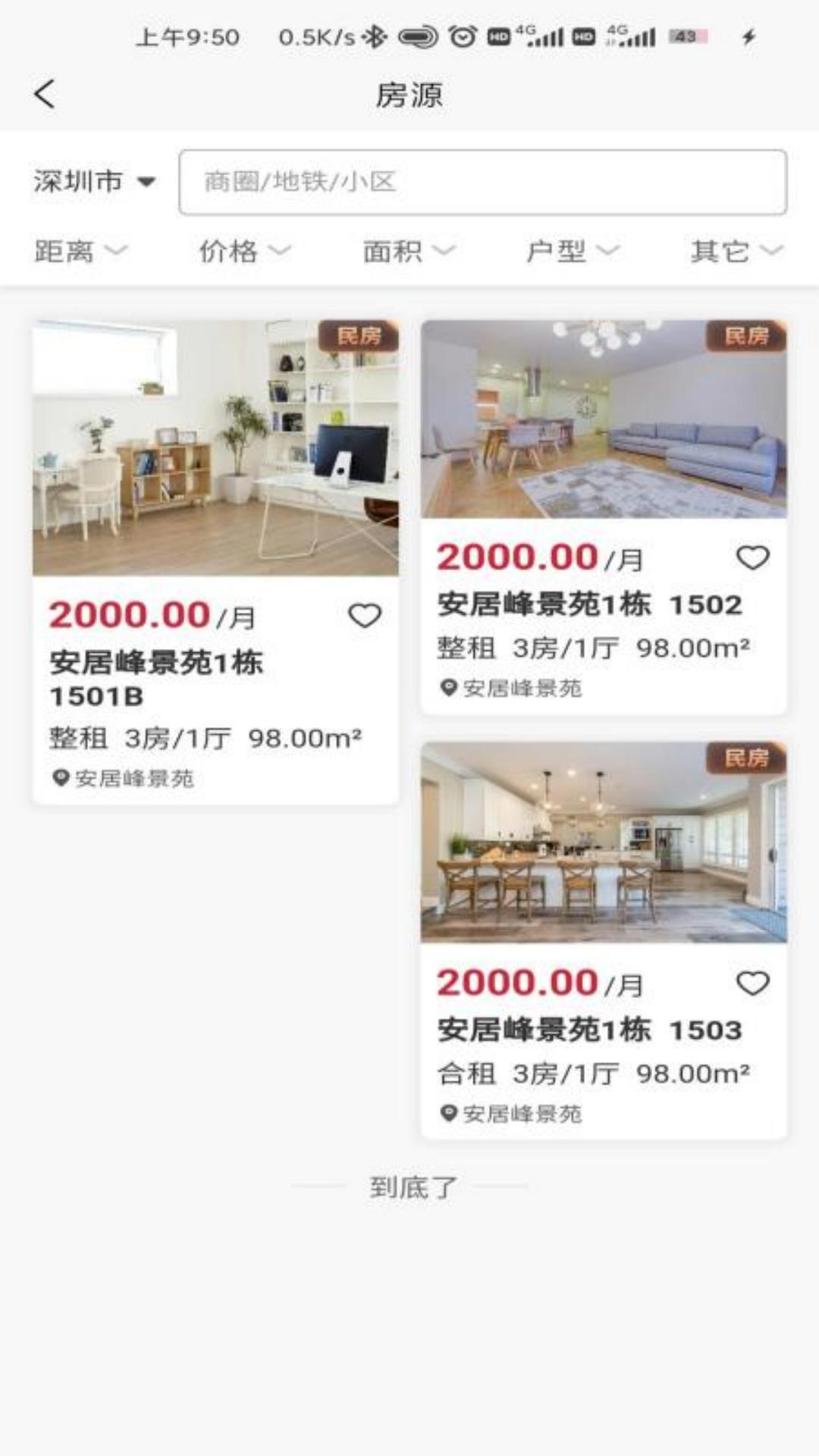The image size is (819, 1456).
Task: Tap the location pin beside 安居峰景苑 under 1503
Action: pos(447,1114)
